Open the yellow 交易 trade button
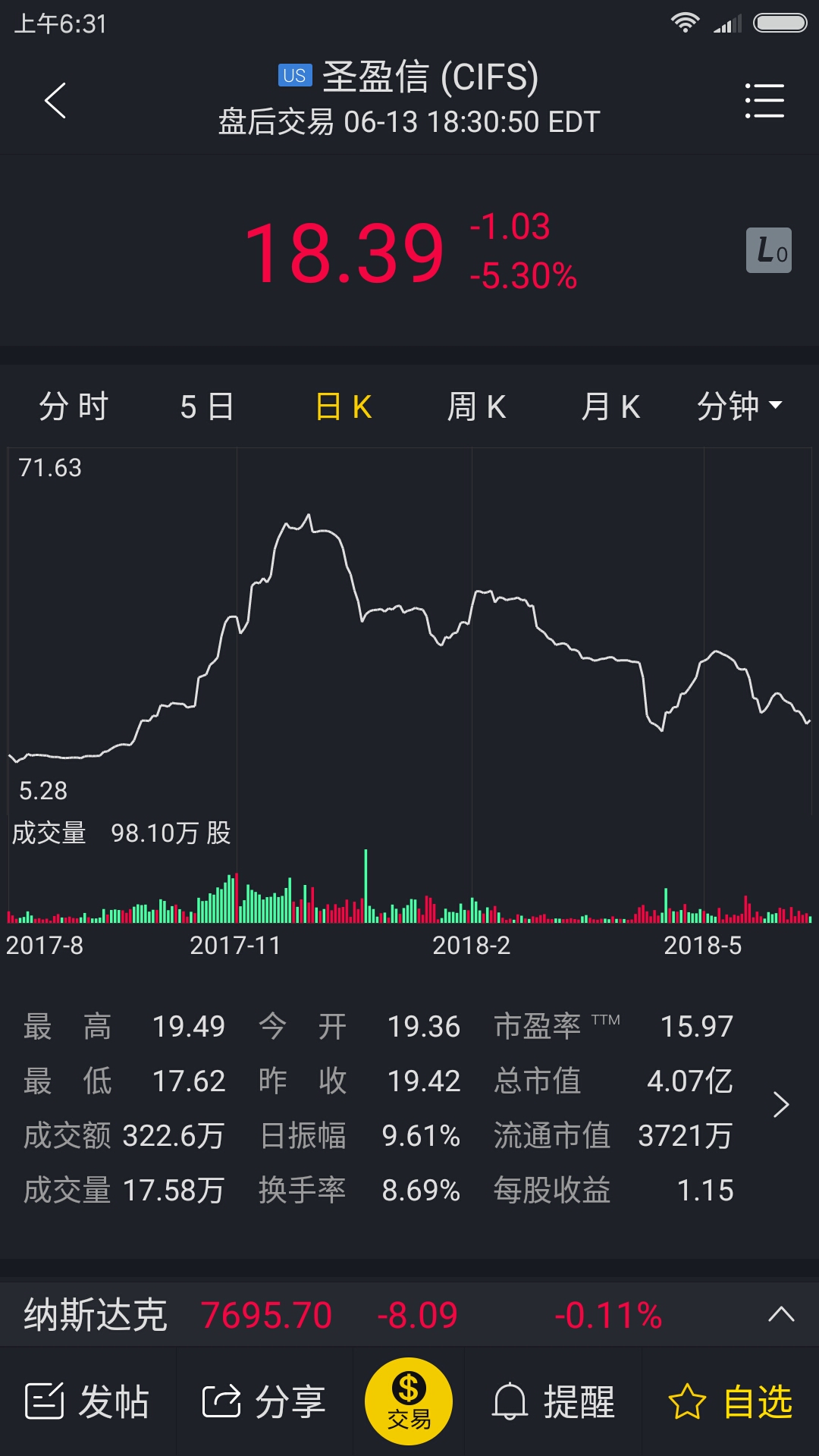 [x=409, y=1401]
